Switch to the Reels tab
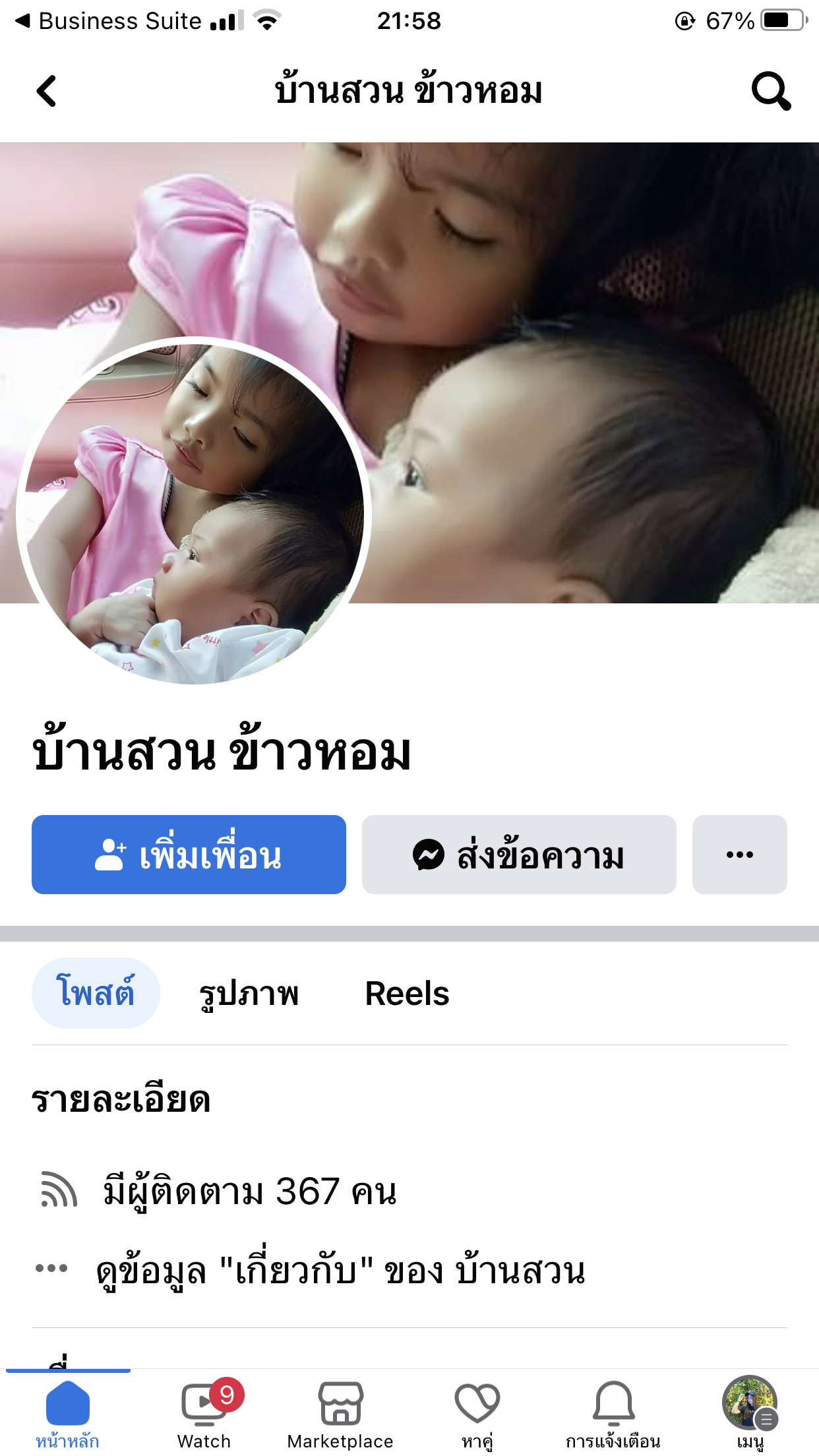Screen dimensions: 819x1456 [407, 993]
